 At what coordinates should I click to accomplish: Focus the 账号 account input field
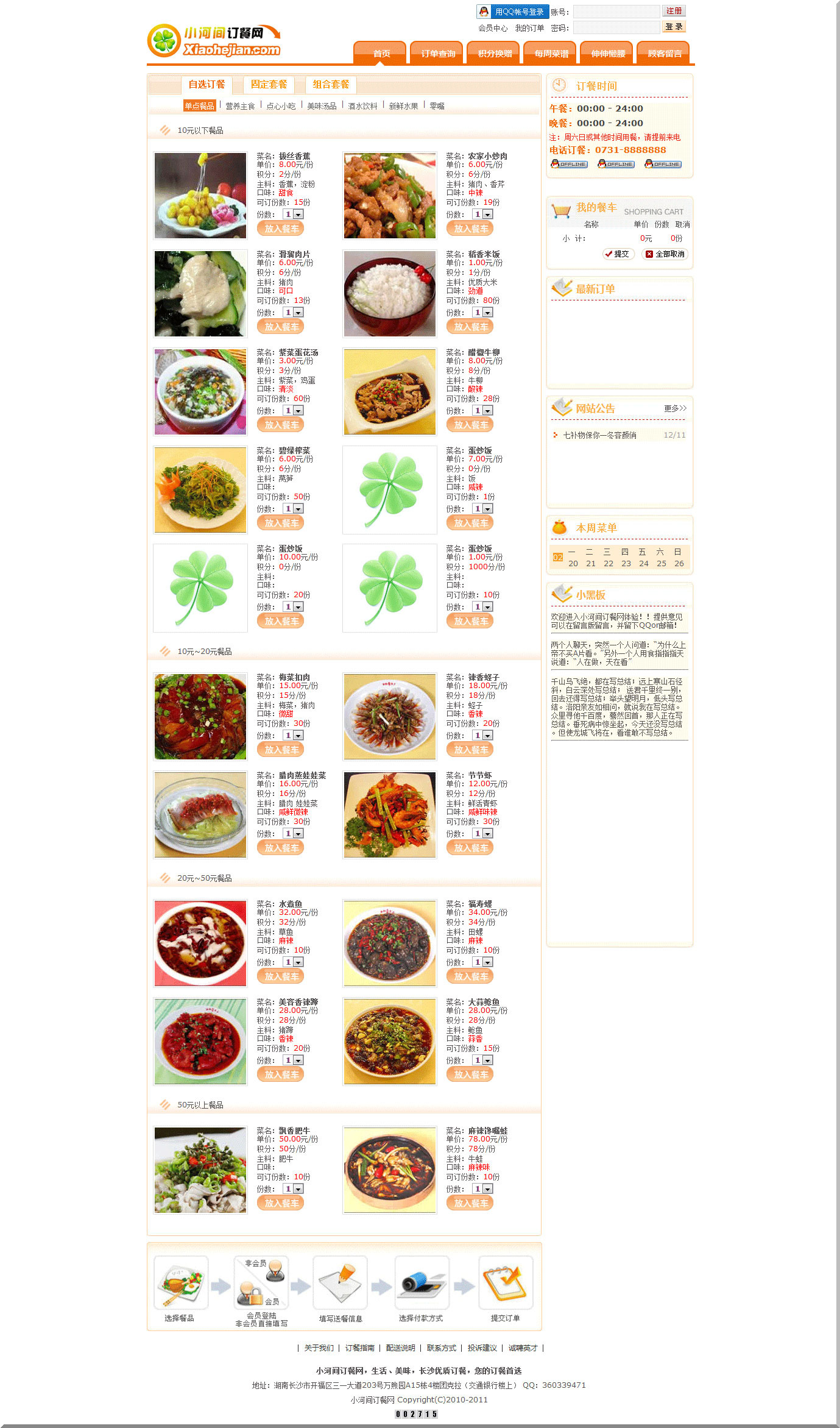pos(616,12)
